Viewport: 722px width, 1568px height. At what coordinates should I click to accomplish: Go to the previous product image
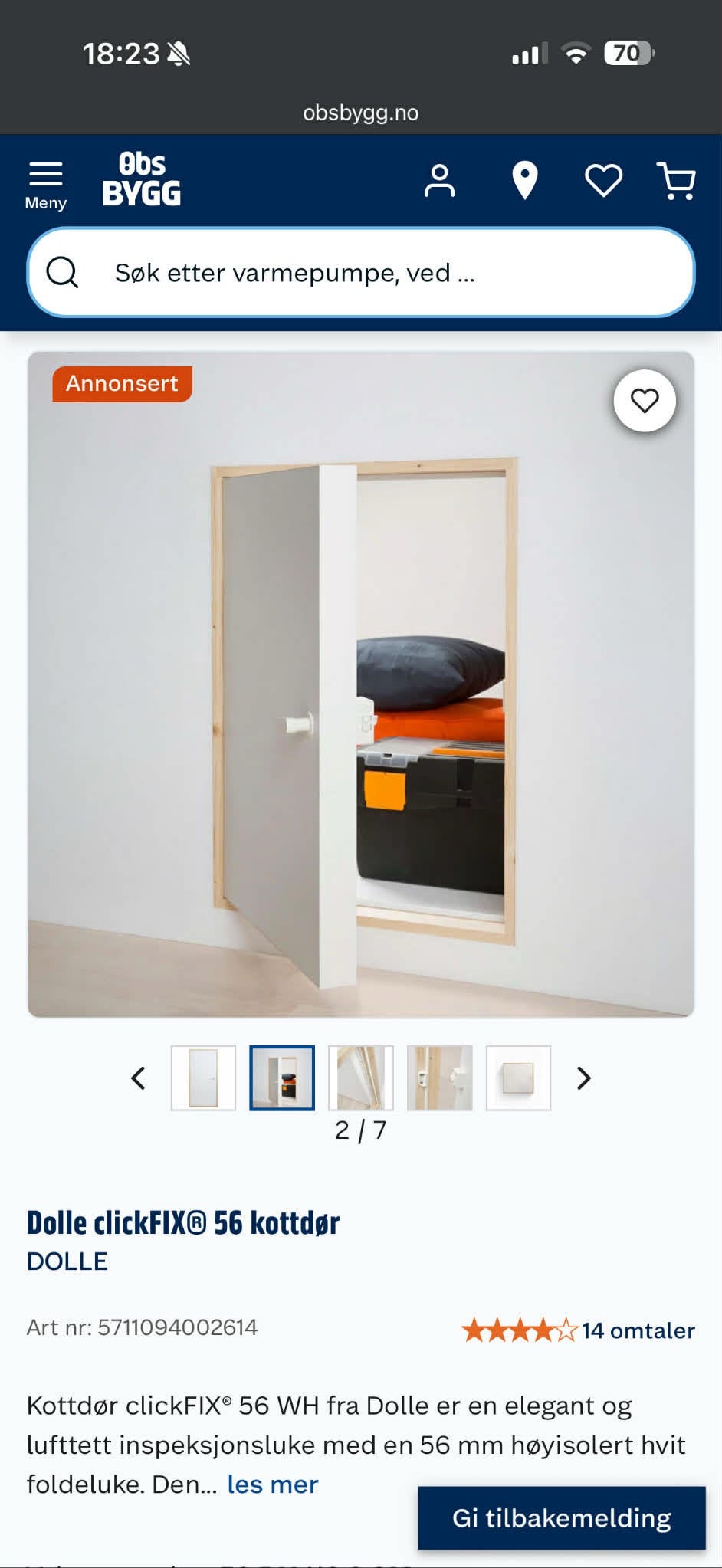138,1078
